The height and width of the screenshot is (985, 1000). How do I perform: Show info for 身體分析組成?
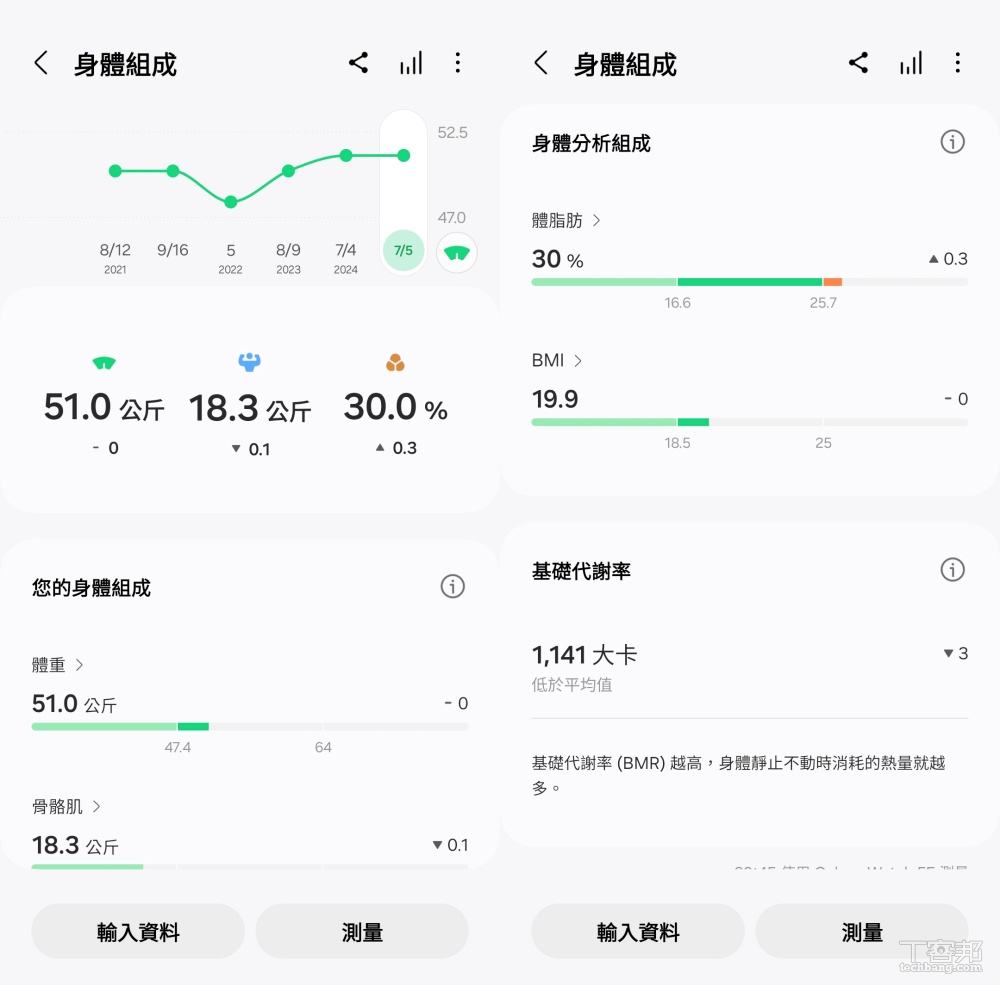[952, 142]
